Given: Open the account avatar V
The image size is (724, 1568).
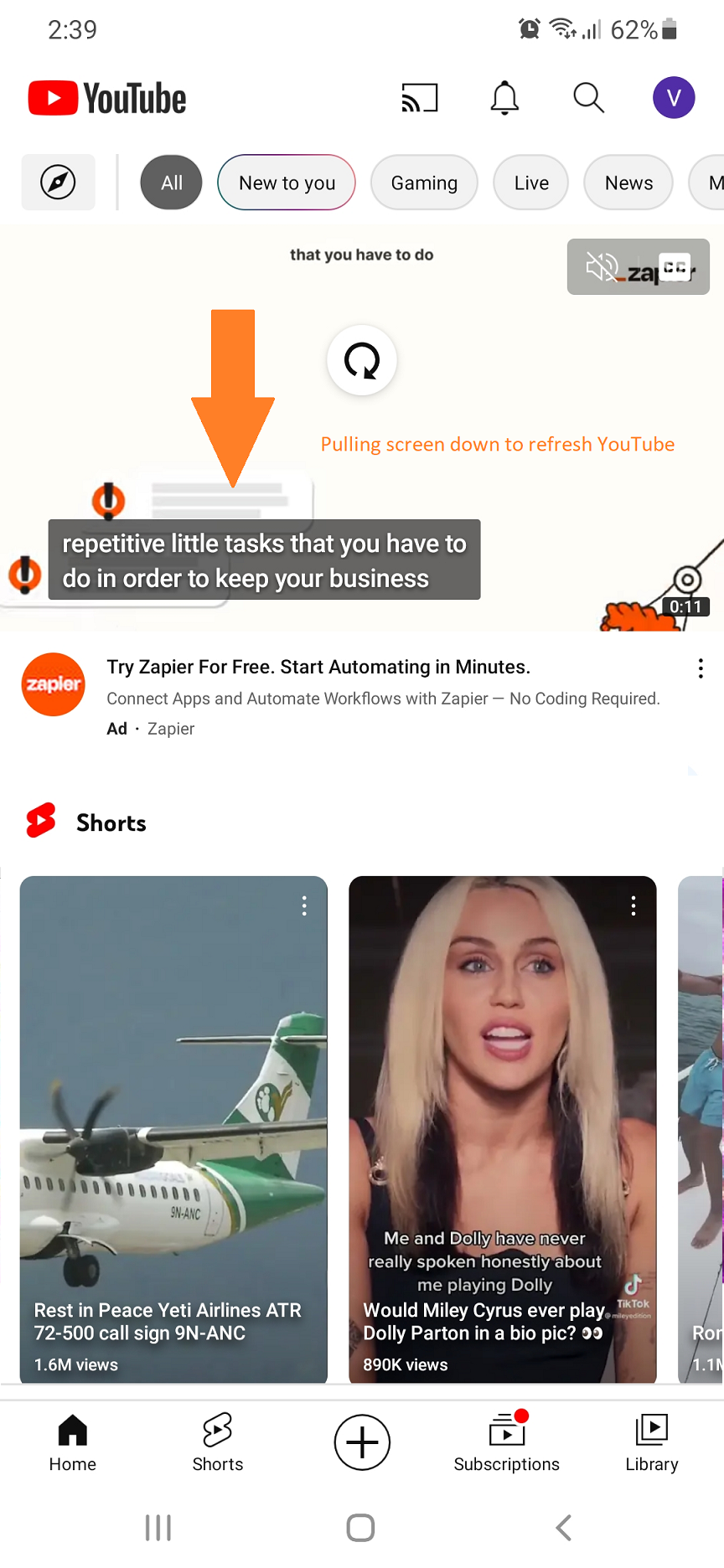Looking at the screenshot, I should (x=674, y=98).
